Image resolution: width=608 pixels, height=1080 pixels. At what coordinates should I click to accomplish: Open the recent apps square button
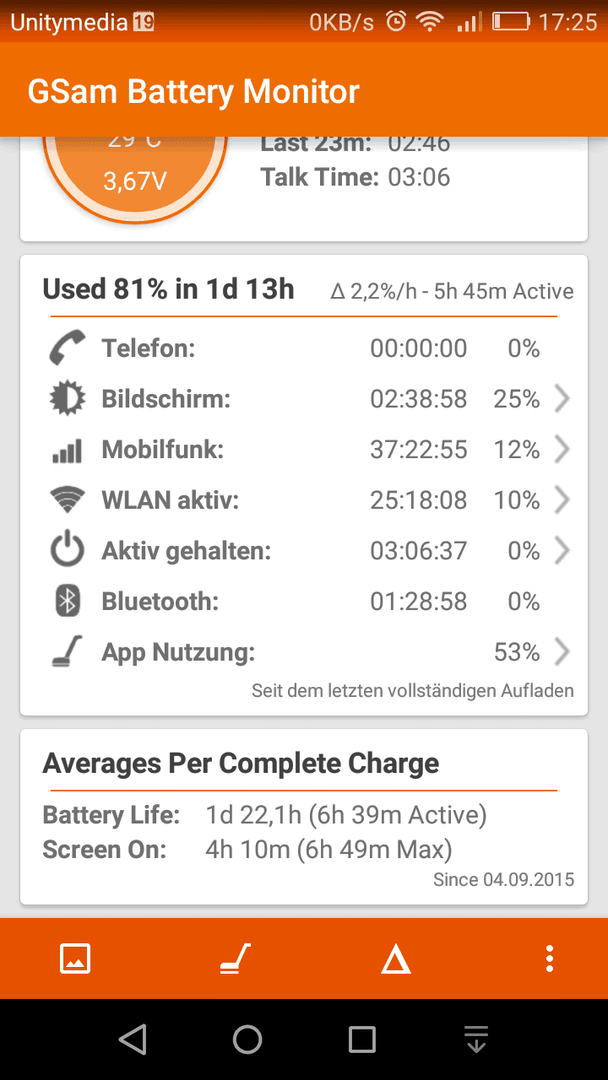[x=361, y=1039]
